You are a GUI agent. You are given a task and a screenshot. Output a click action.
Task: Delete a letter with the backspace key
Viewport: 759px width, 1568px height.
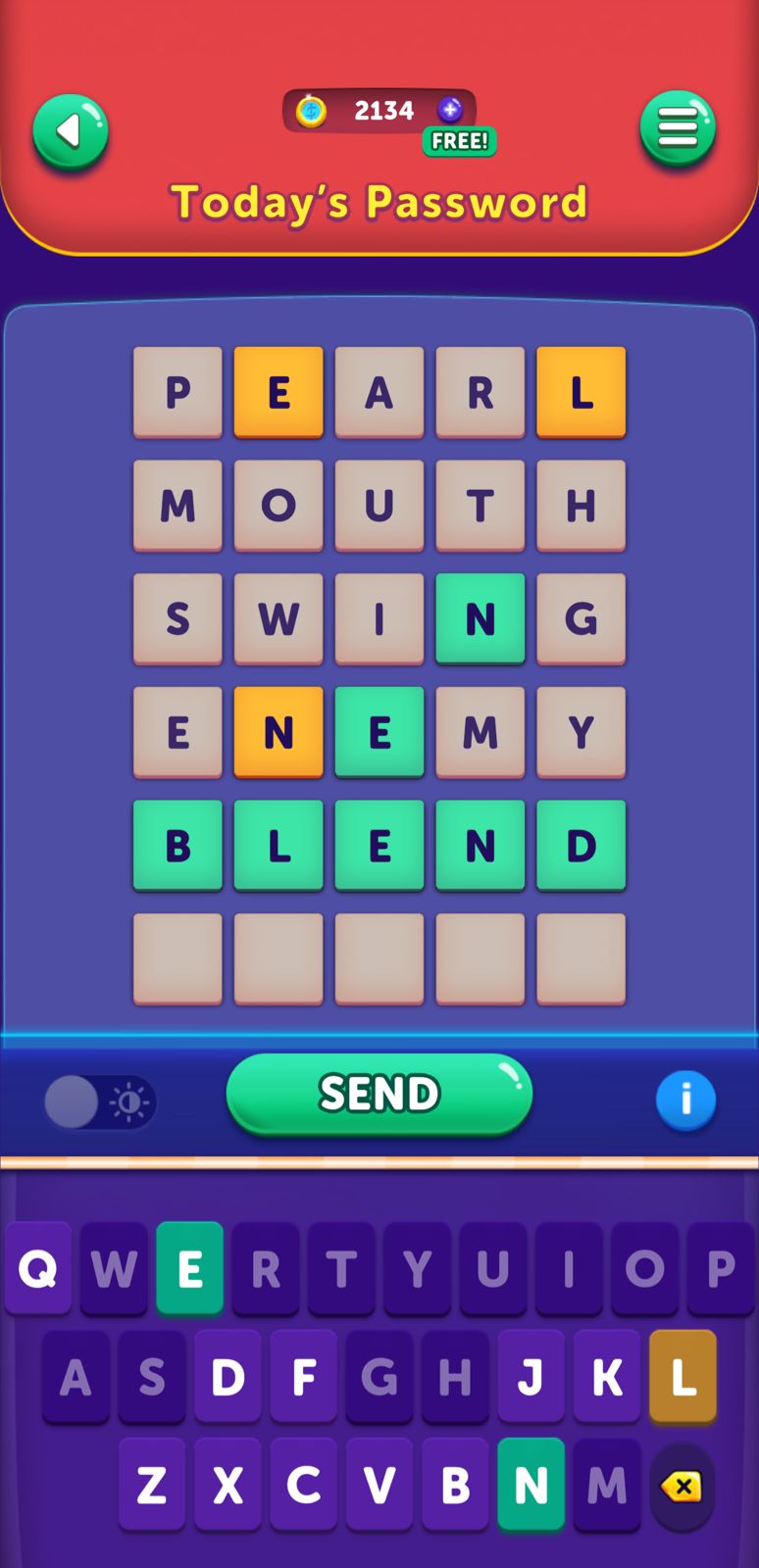[x=682, y=1487]
